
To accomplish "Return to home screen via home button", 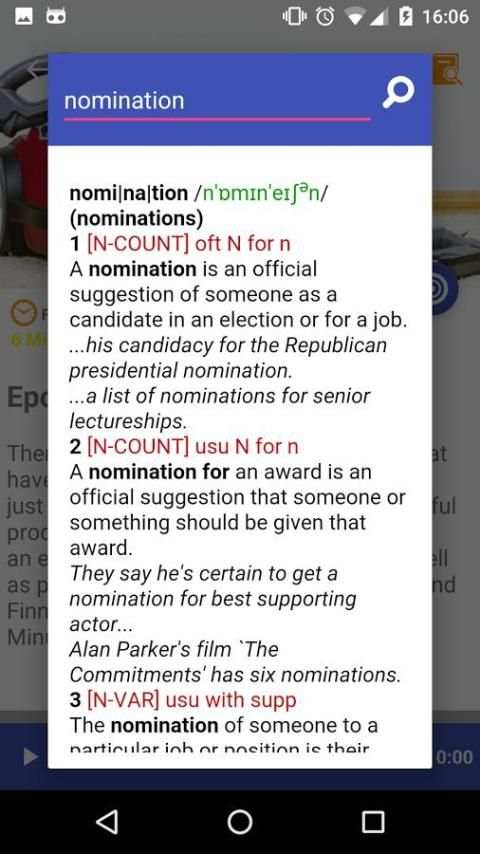I will tap(240, 821).
